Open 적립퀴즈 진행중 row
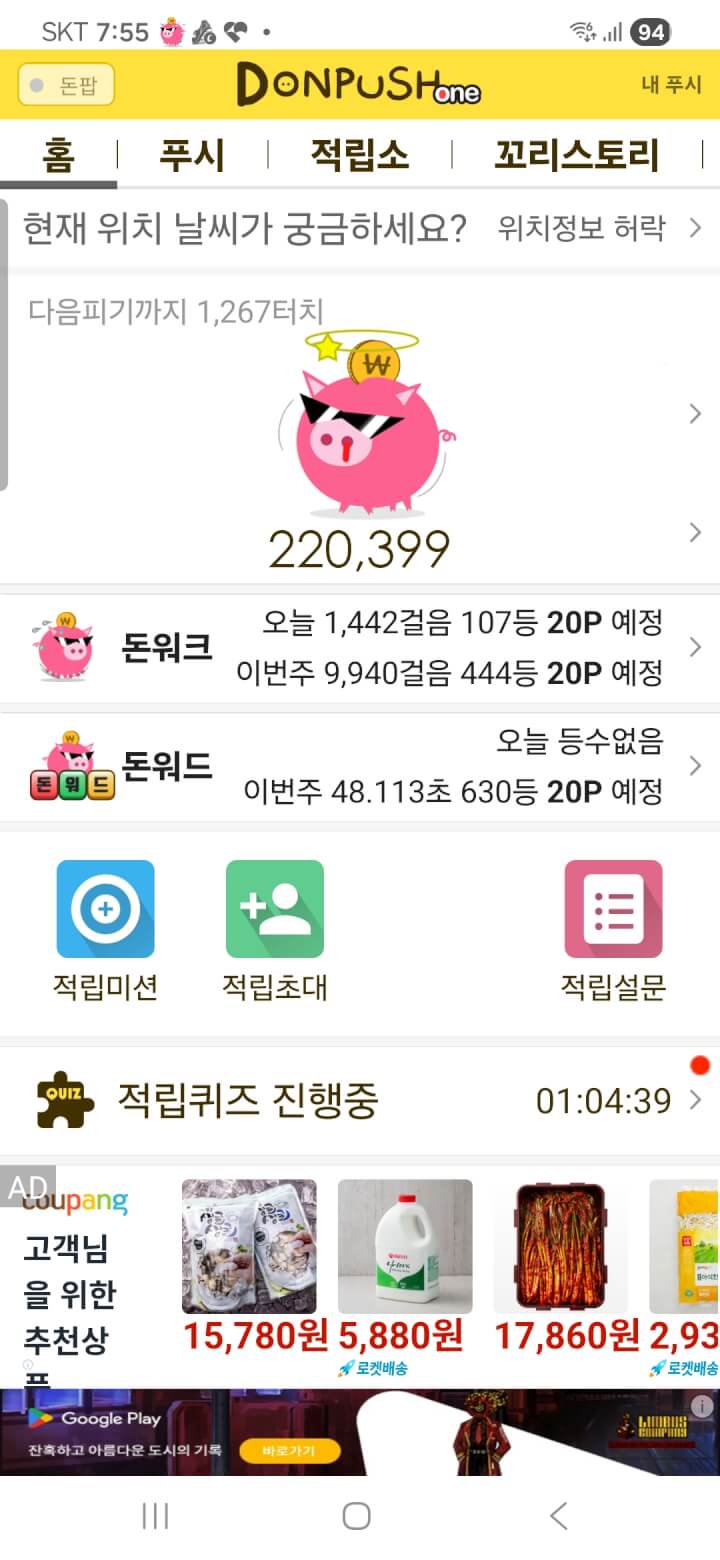 [x=360, y=1101]
